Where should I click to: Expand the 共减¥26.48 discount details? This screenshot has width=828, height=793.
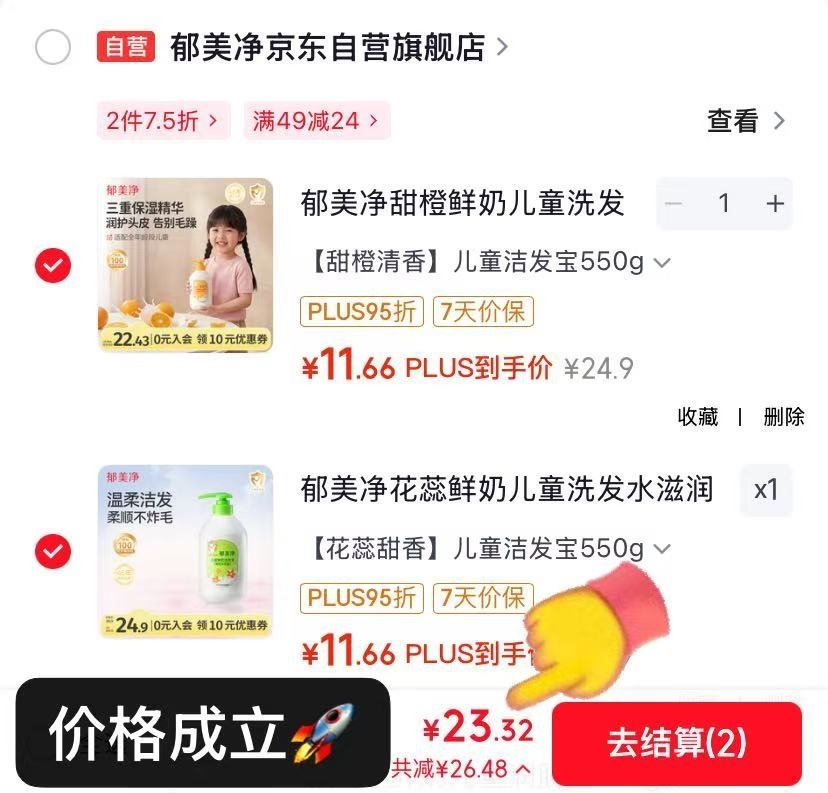click(462, 768)
